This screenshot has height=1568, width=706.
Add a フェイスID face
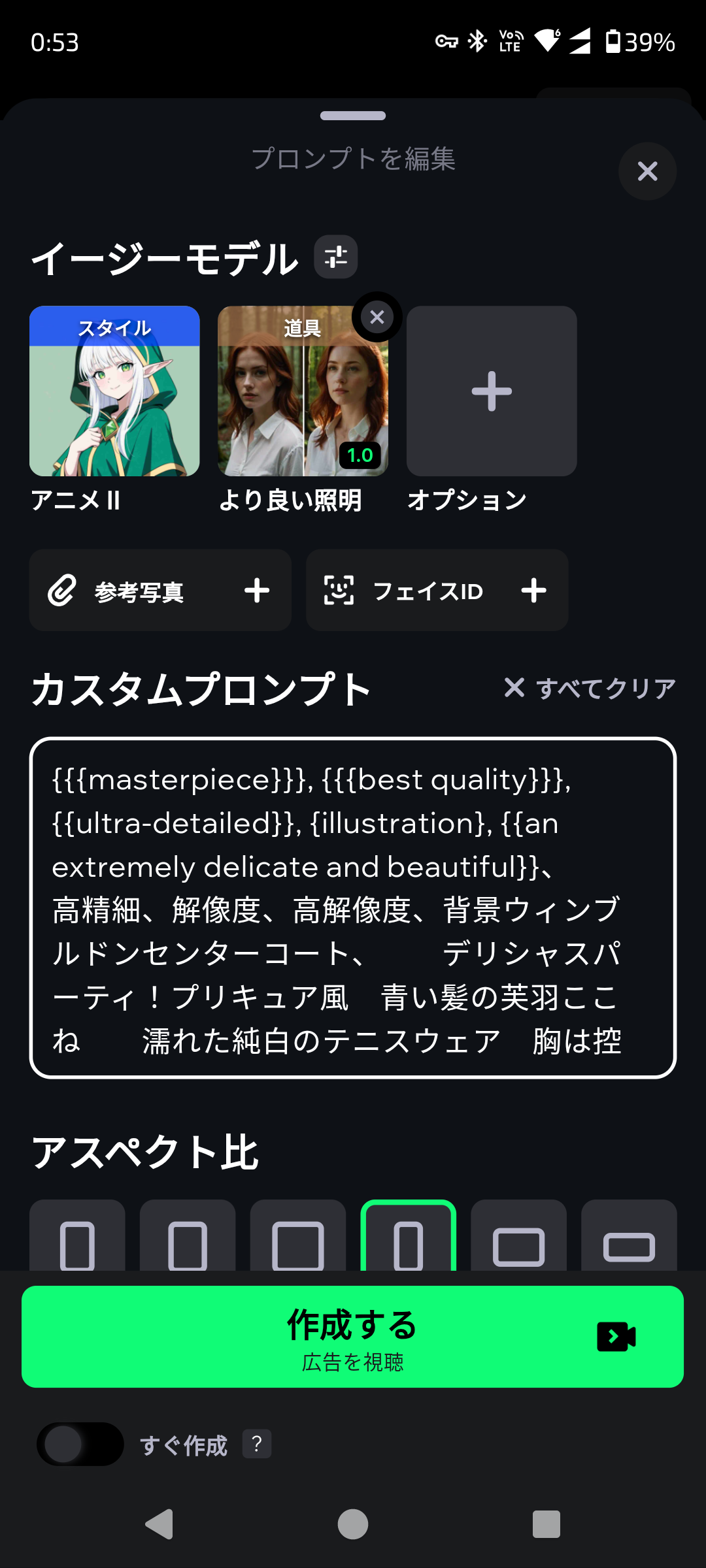coord(437,590)
